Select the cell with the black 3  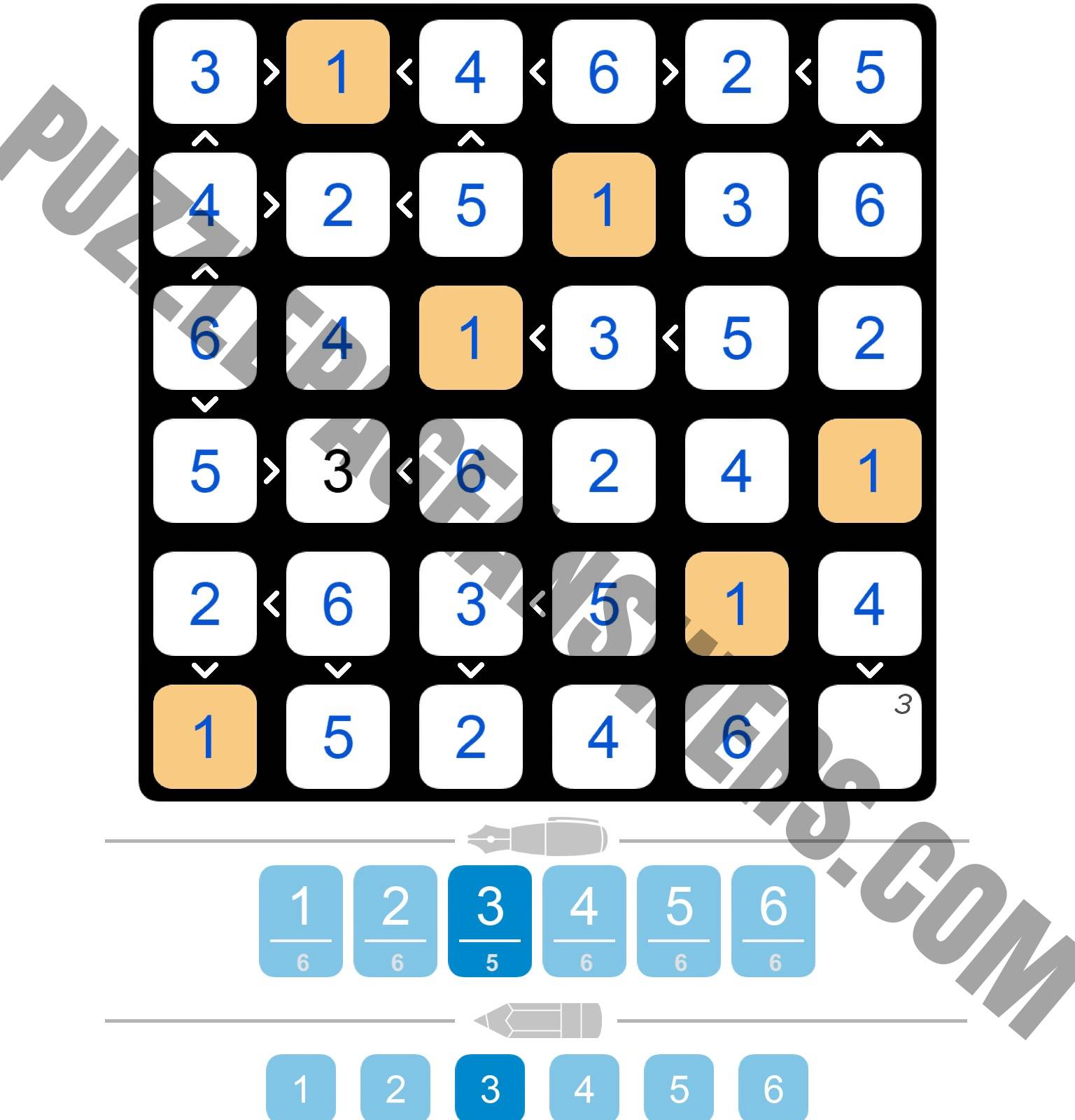click(x=338, y=470)
